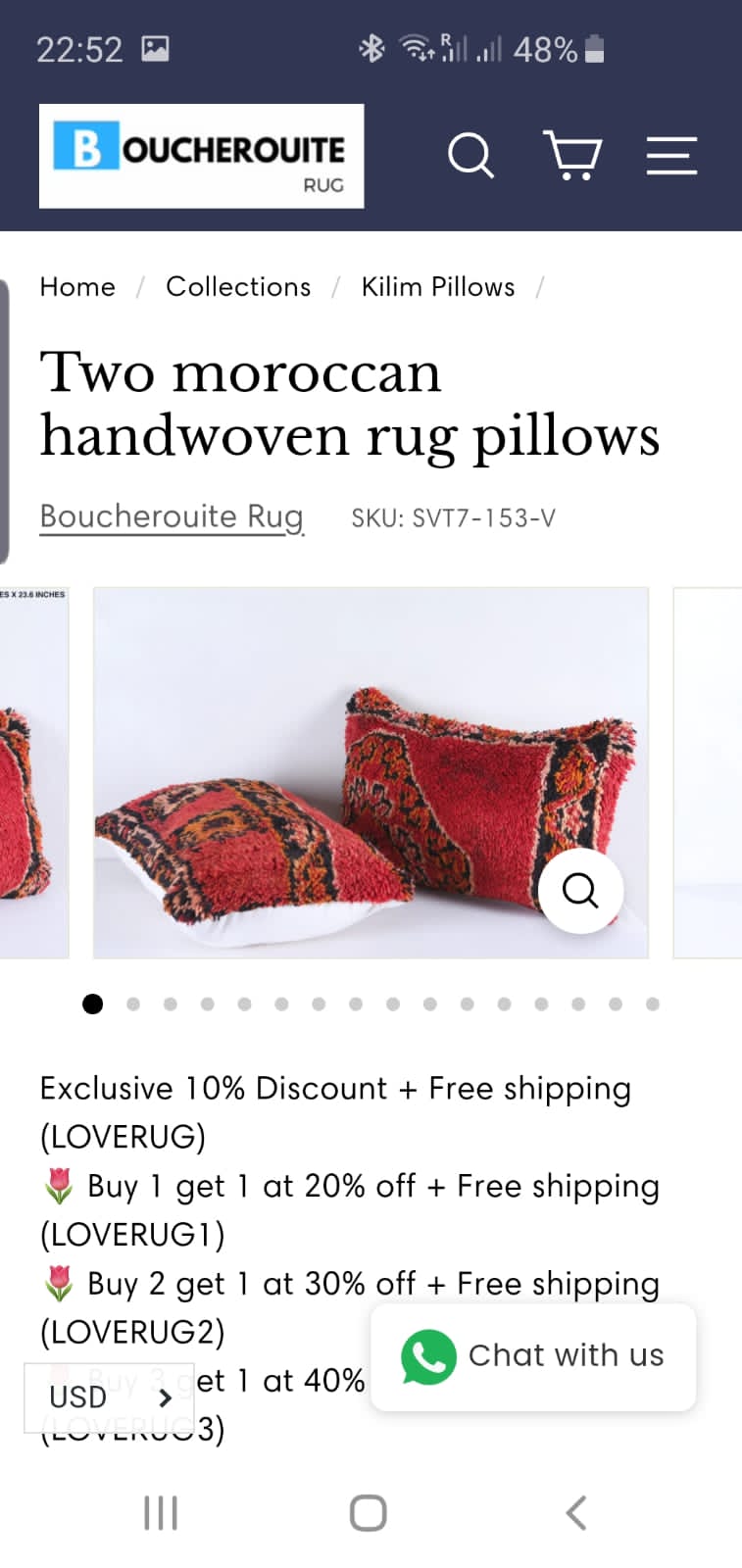This screenshot has width=742, height=1568.
Task: Open recent apps from navigation bar
Action: pos(161,1513)
